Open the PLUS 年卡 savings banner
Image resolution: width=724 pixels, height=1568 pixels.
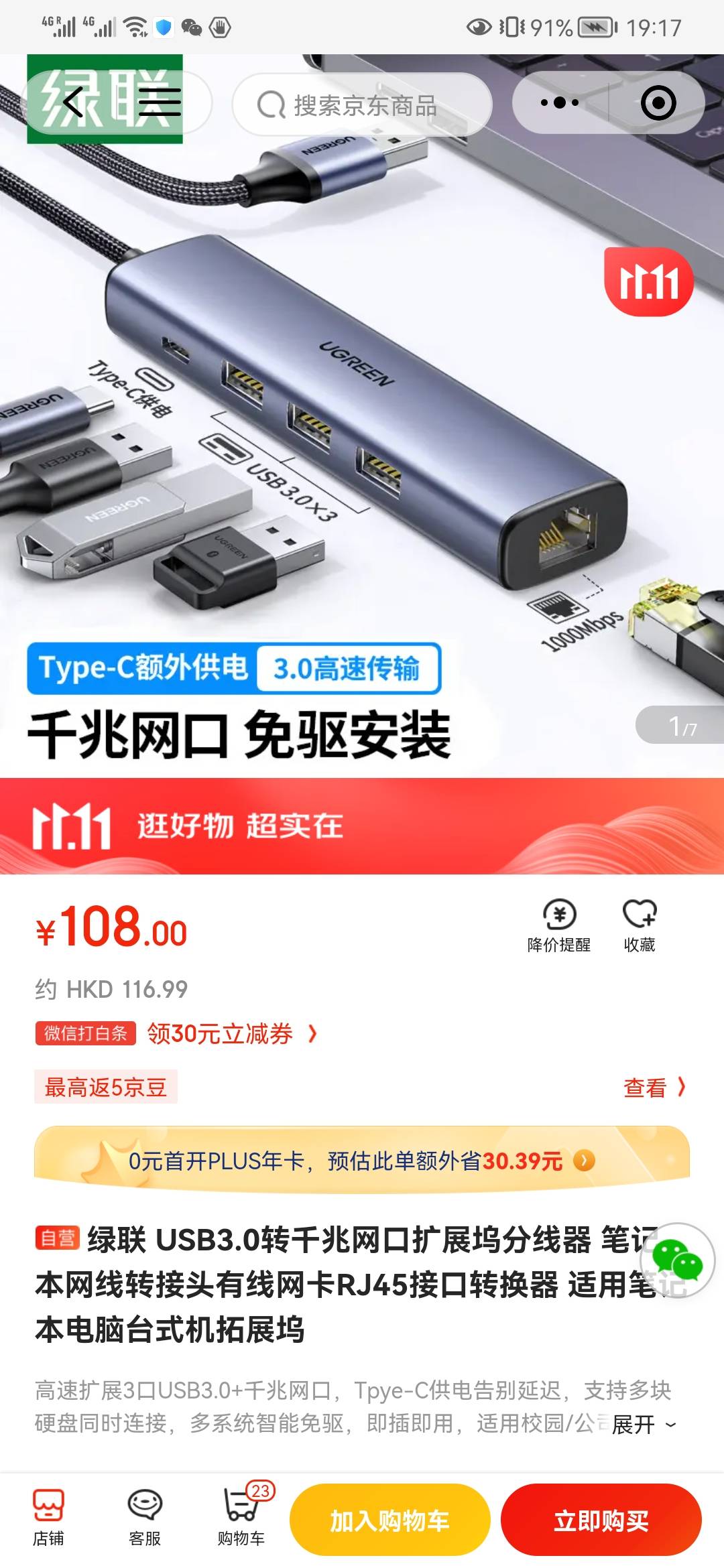tap(362, 1161)
